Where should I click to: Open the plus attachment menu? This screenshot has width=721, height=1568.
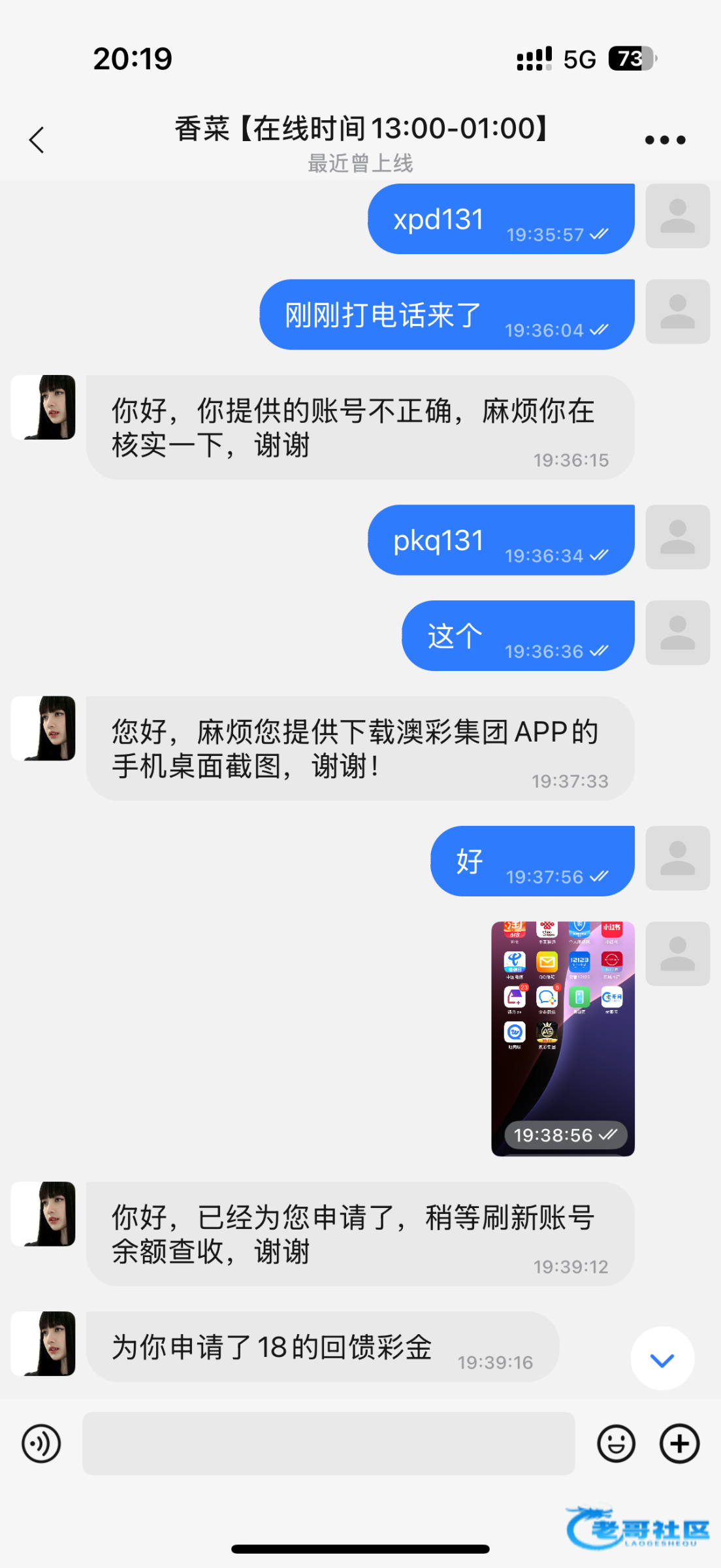pyautogui.click(x=679, y=1443)
